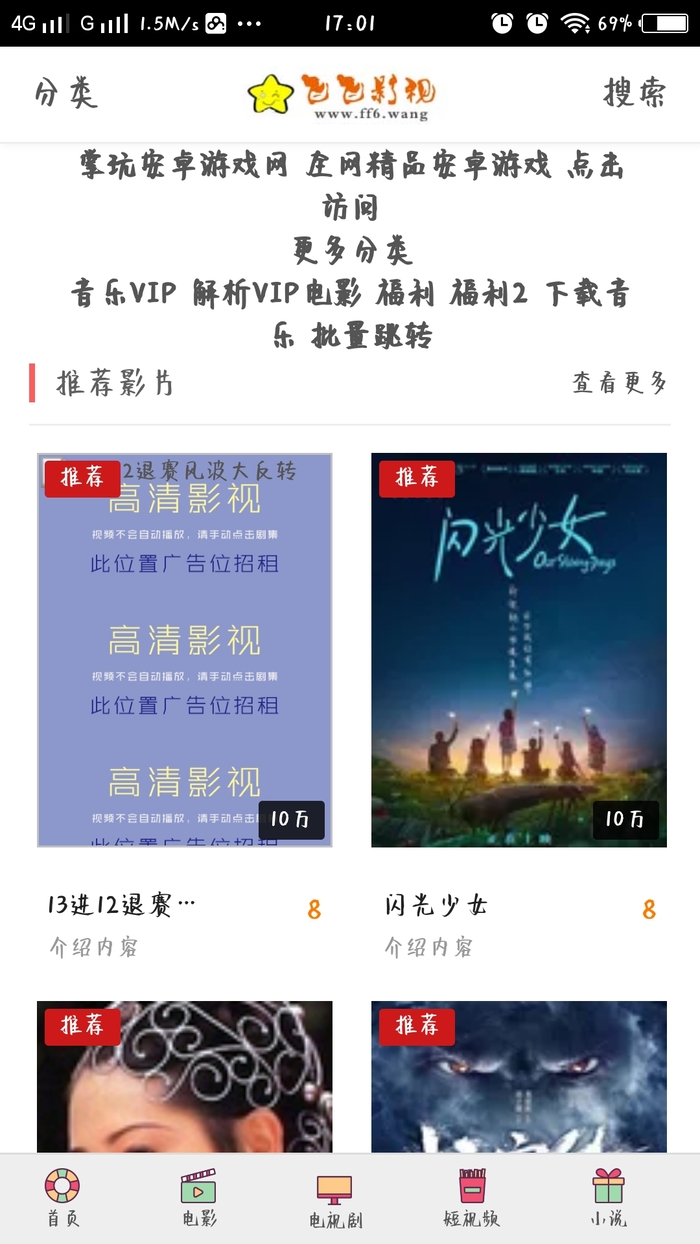This screenshot has height=1244, width=700.
Task: View more recommended films via 查看更多
Action: click(619, 383)
